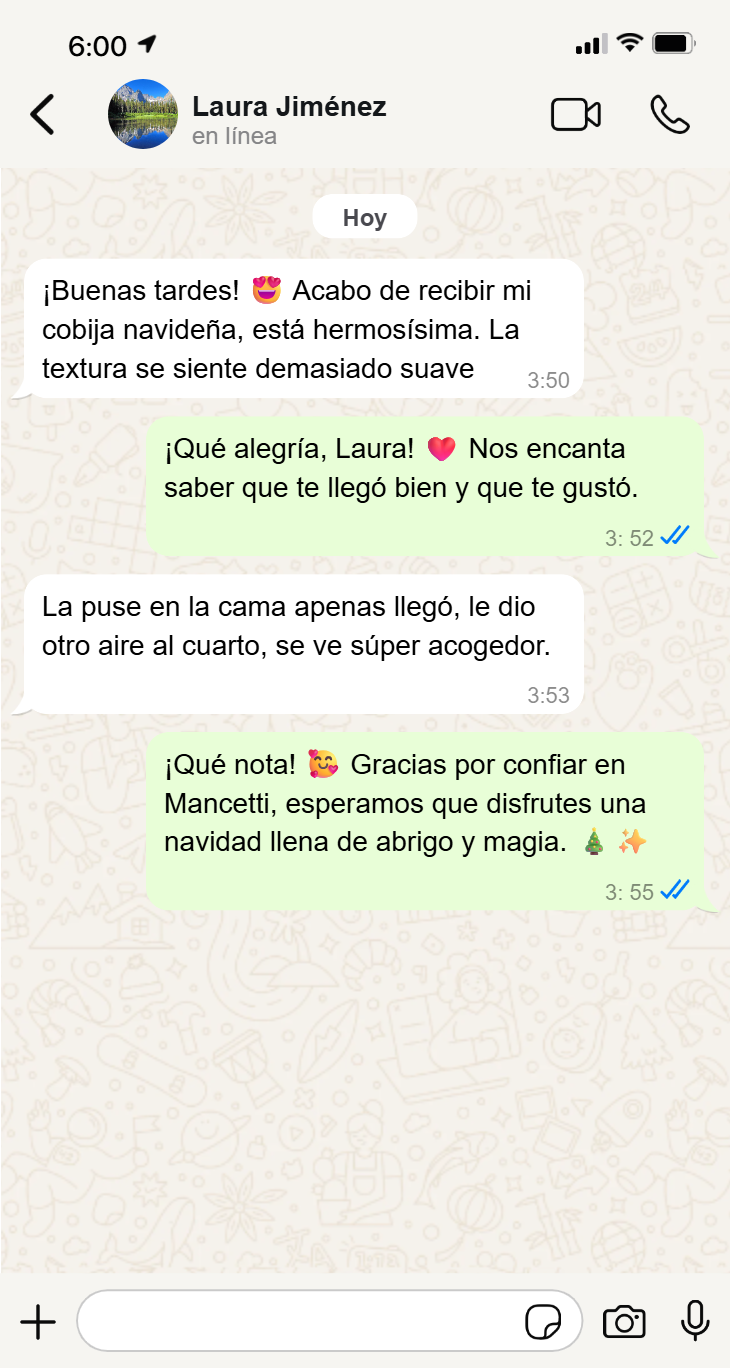Start a video call with Laura Jiménez
The height and width of the screenshot is (1368, 730).
(x=576, y=115)
